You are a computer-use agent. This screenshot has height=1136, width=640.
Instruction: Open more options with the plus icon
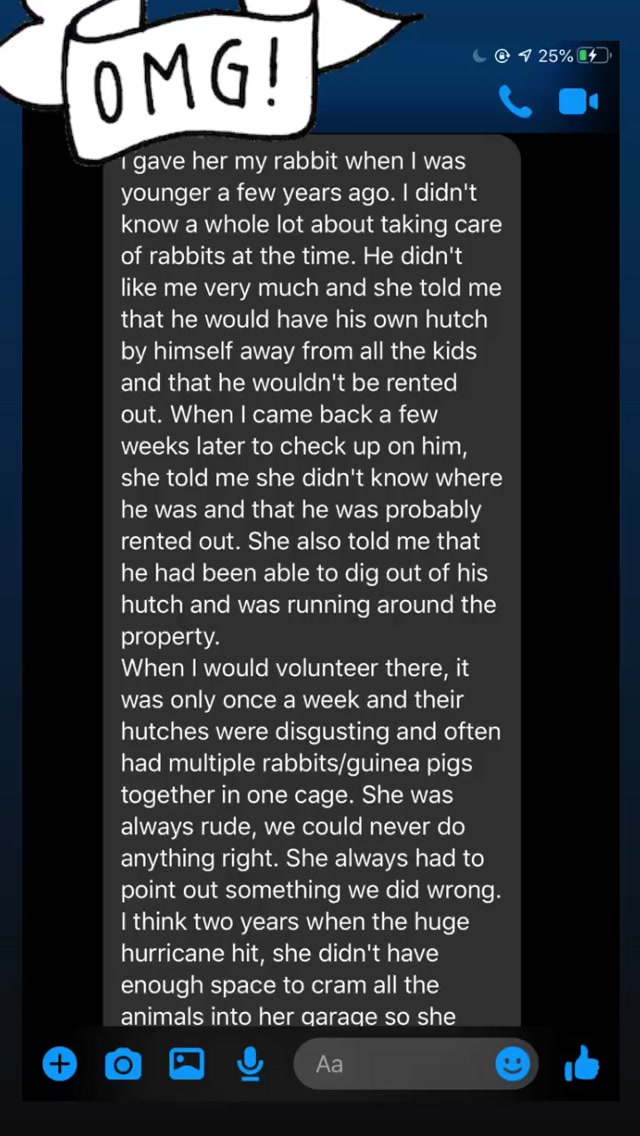[59, 1064]
